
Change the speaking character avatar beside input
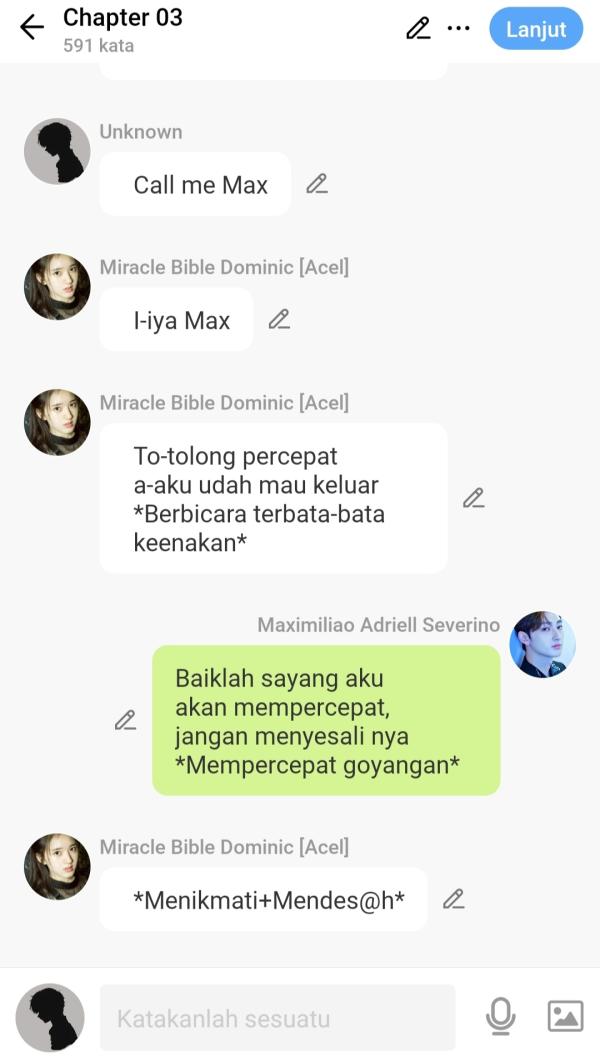pos(50,1017)
